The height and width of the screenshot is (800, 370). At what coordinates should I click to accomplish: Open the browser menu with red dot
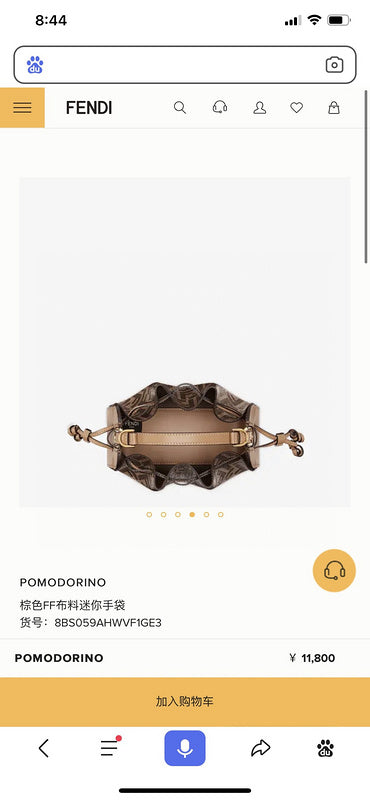pyautogui.click(x=110, y=747)
